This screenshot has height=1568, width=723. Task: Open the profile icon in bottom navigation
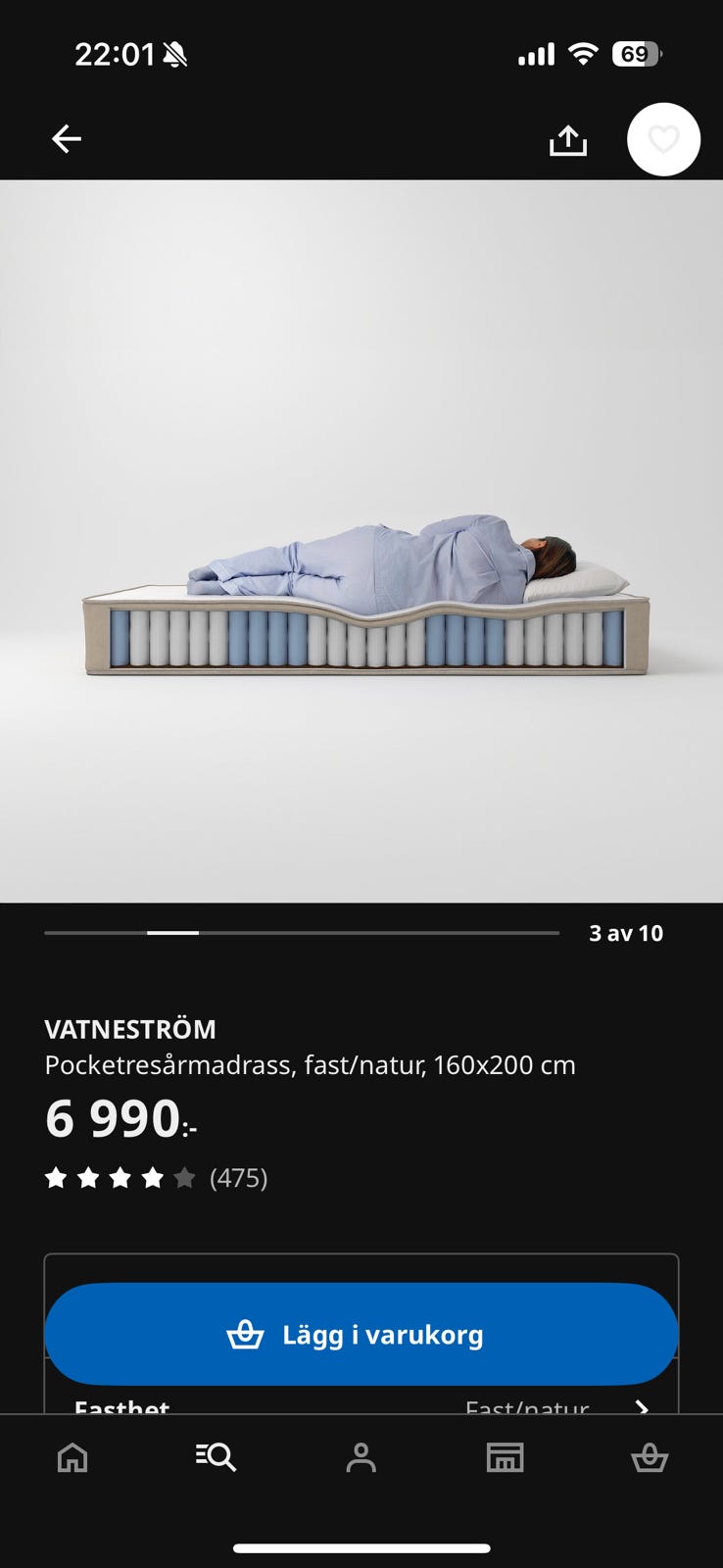point(361,1457)
